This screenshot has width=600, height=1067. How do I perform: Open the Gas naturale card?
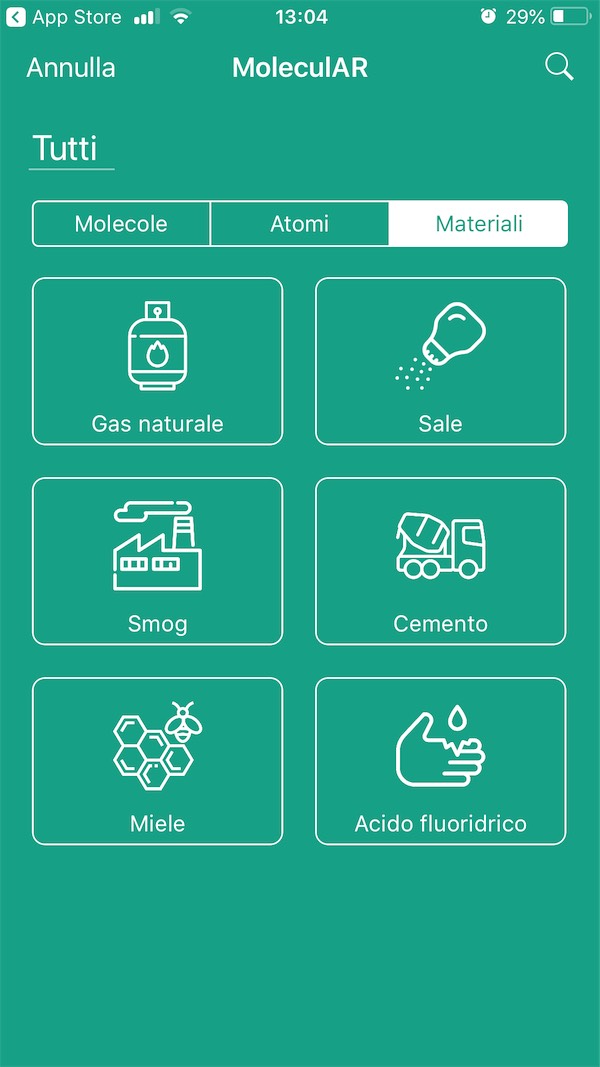tap(158, 361)
